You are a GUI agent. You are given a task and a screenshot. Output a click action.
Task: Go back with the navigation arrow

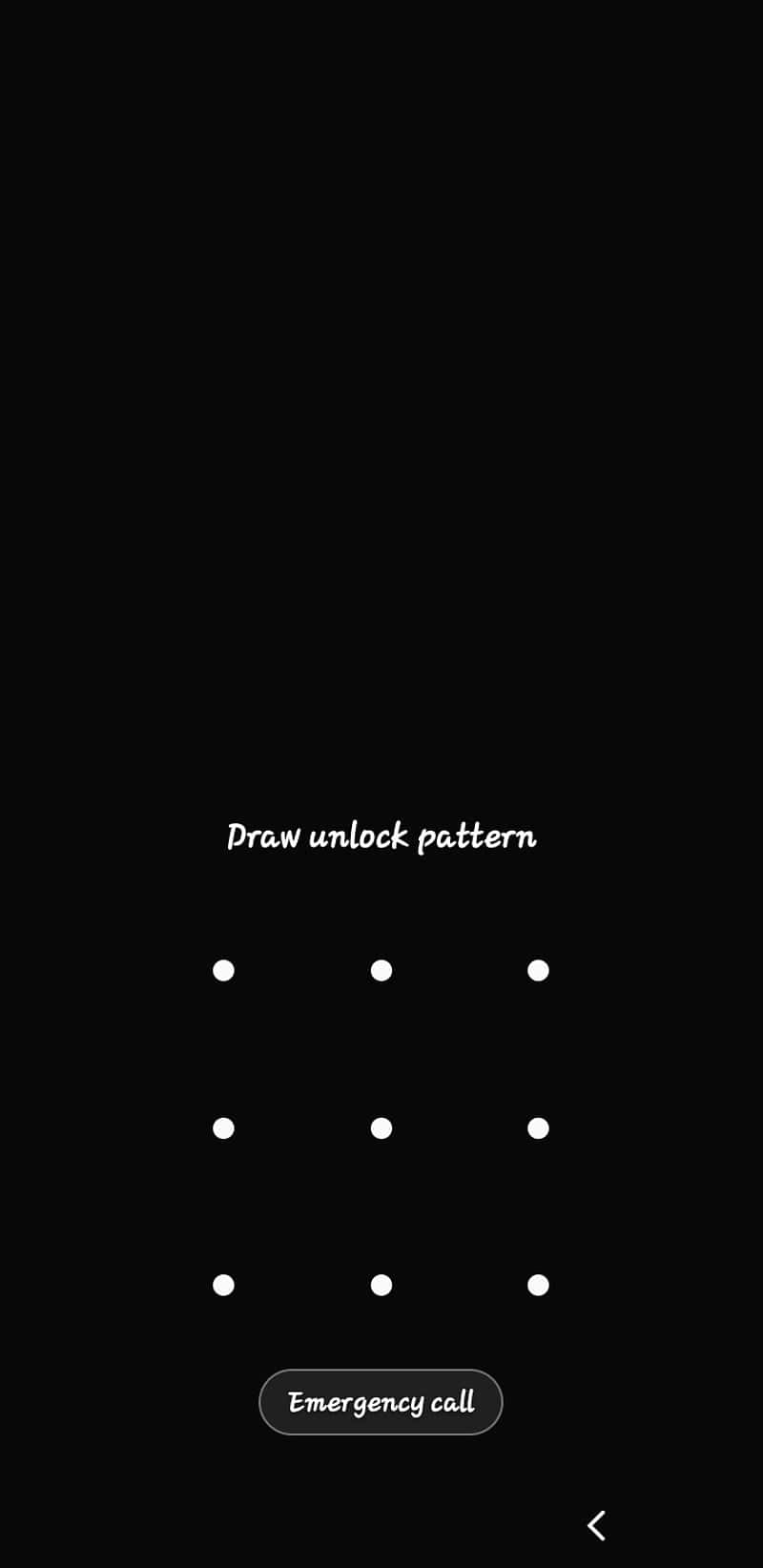coord(597,1525)
